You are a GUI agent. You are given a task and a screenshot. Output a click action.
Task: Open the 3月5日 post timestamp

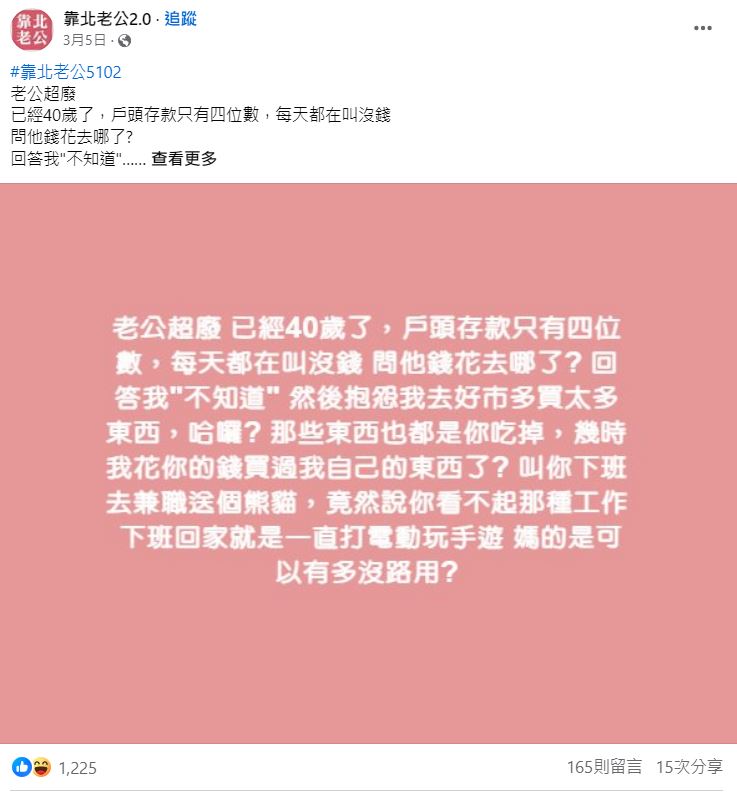83,41
